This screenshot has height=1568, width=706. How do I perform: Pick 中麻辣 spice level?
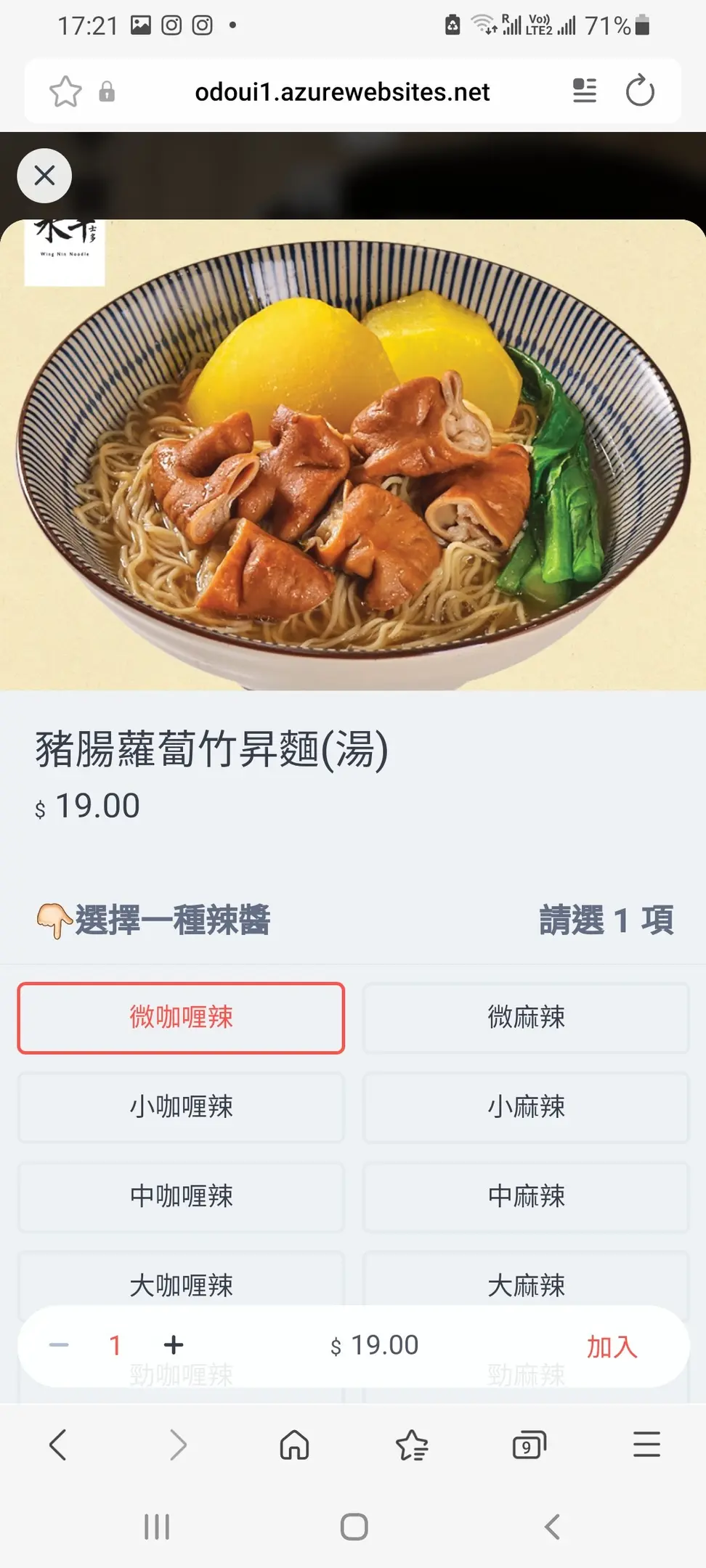tap(526, 1196)
